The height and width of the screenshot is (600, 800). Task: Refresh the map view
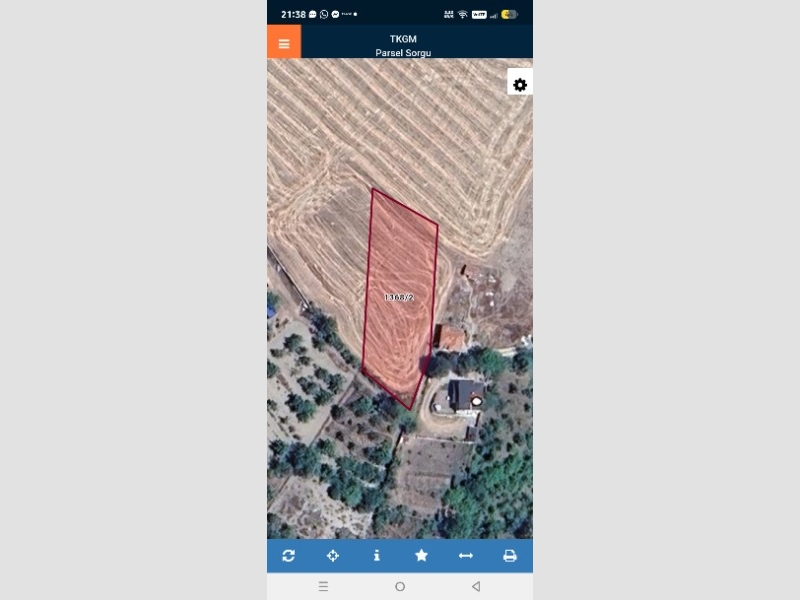pyautogui.click(x=289, y=556)
